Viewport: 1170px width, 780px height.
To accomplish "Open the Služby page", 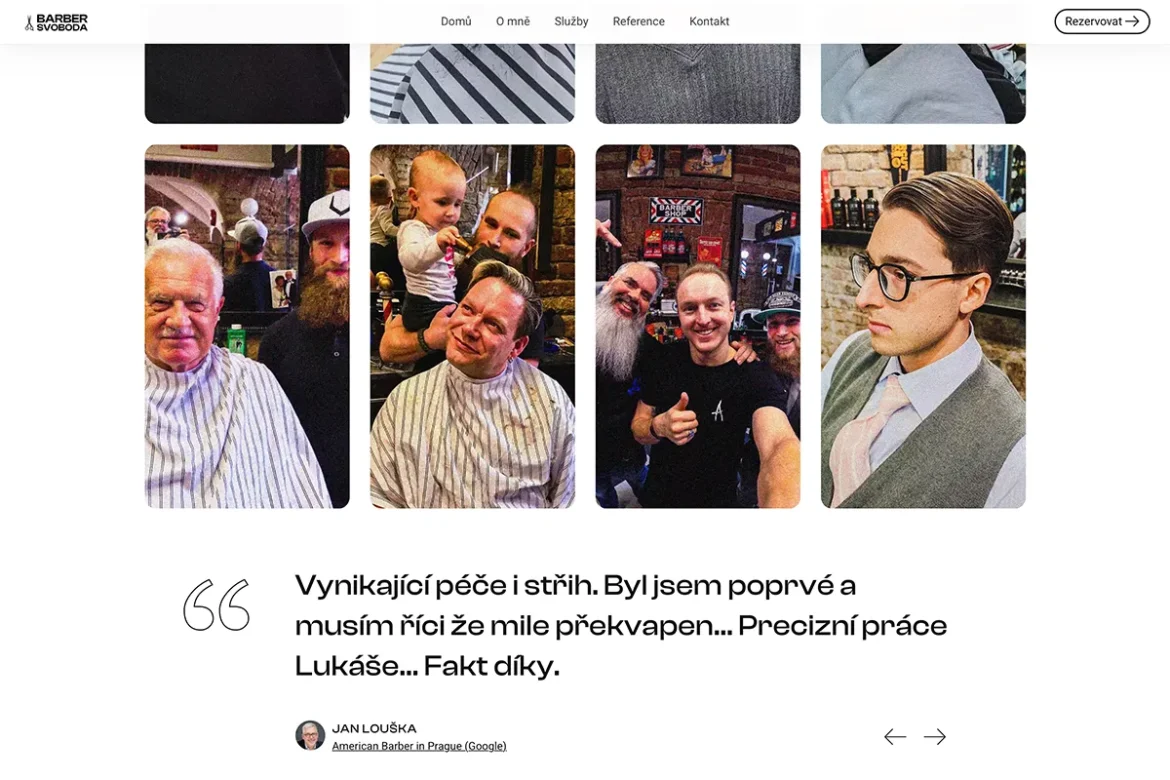I will pyautogui.click(x=571, y=21).
